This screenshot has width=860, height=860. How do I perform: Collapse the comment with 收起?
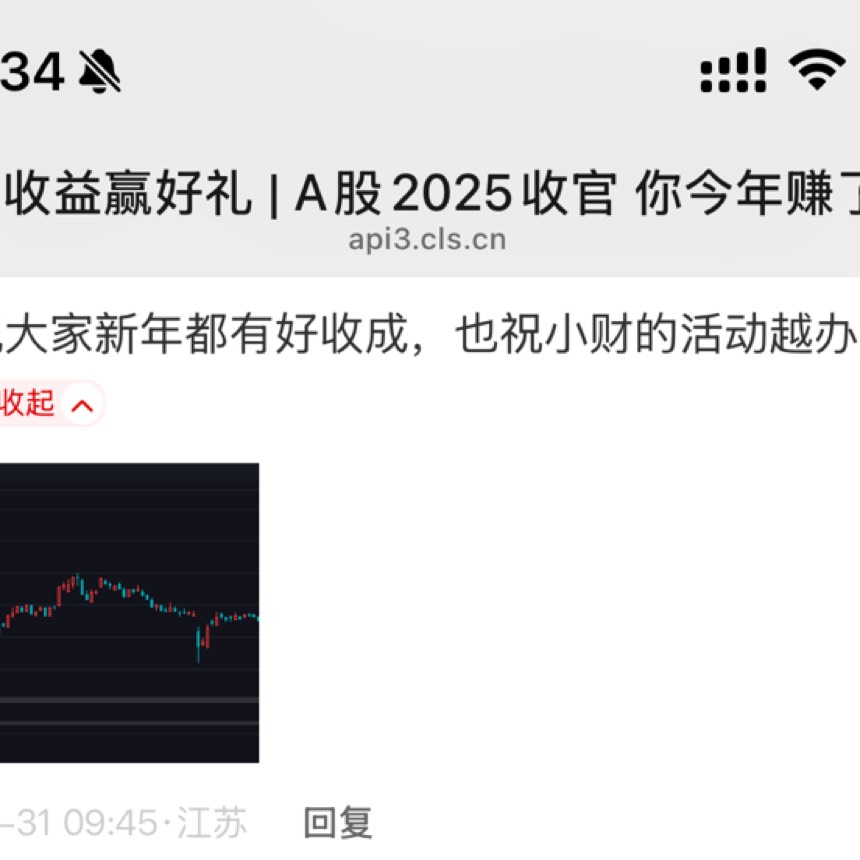tap(48, 405)
